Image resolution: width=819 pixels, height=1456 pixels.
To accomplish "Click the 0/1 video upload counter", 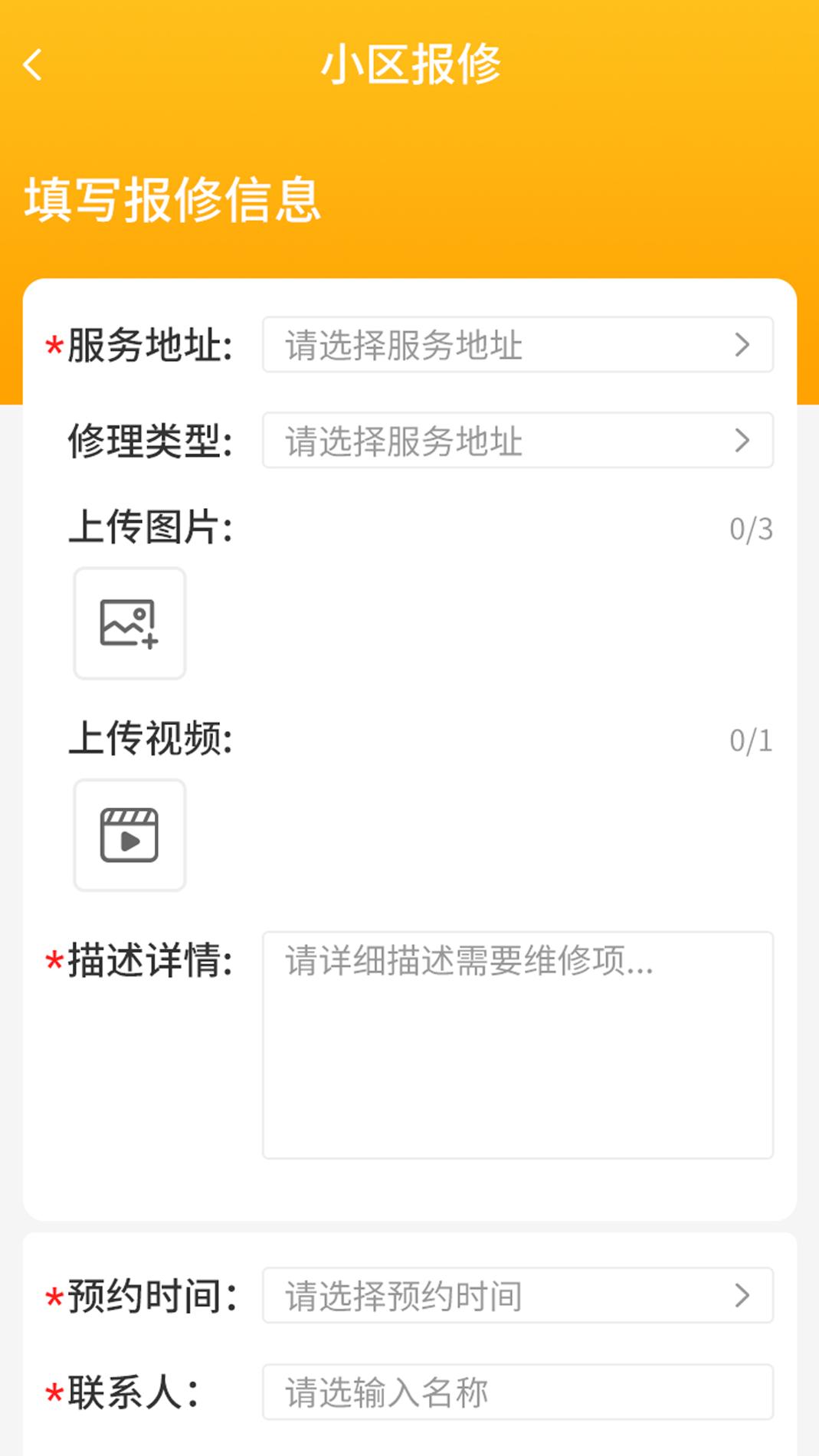I will [x=753, y=739].
